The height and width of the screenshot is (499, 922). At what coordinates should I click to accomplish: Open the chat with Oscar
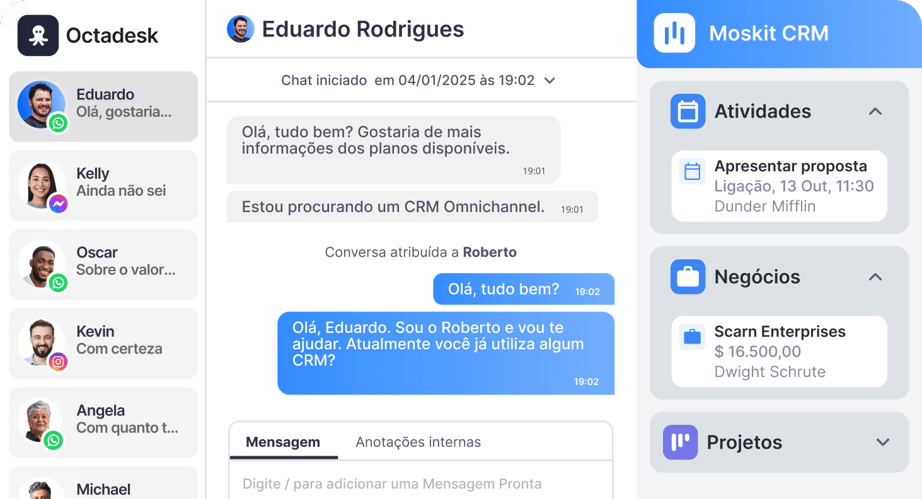[103, 264]
